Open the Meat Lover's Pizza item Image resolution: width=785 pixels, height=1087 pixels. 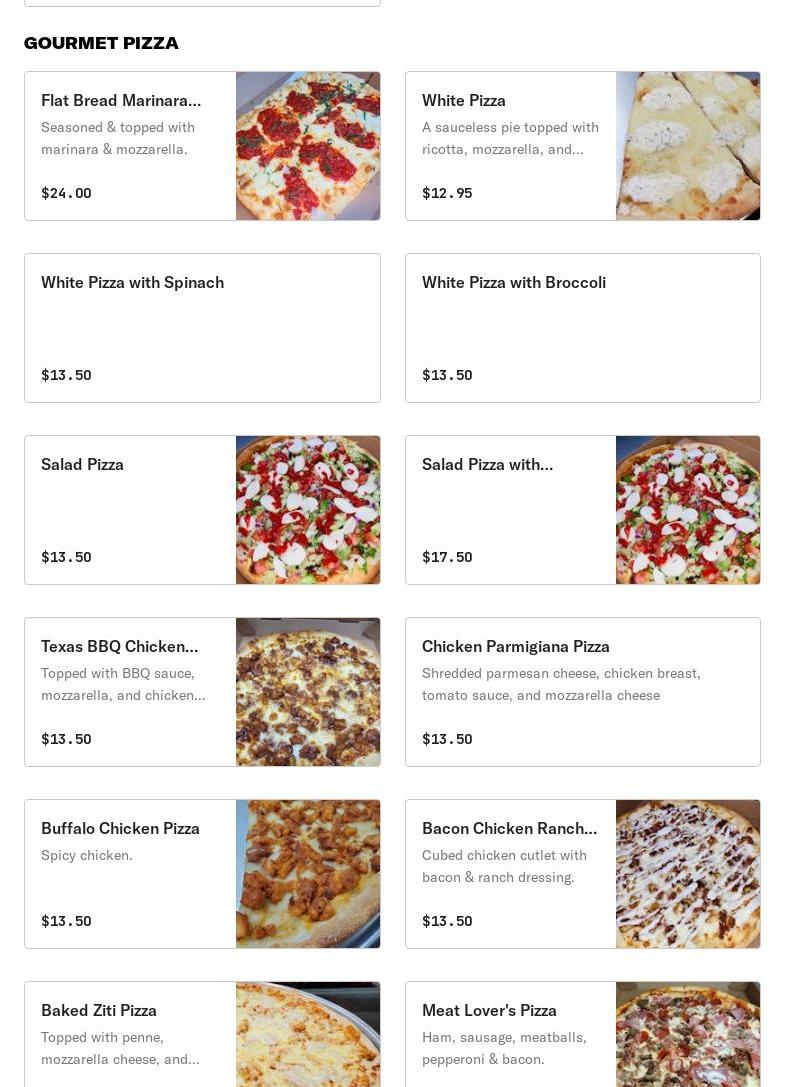pos(582,1035)
